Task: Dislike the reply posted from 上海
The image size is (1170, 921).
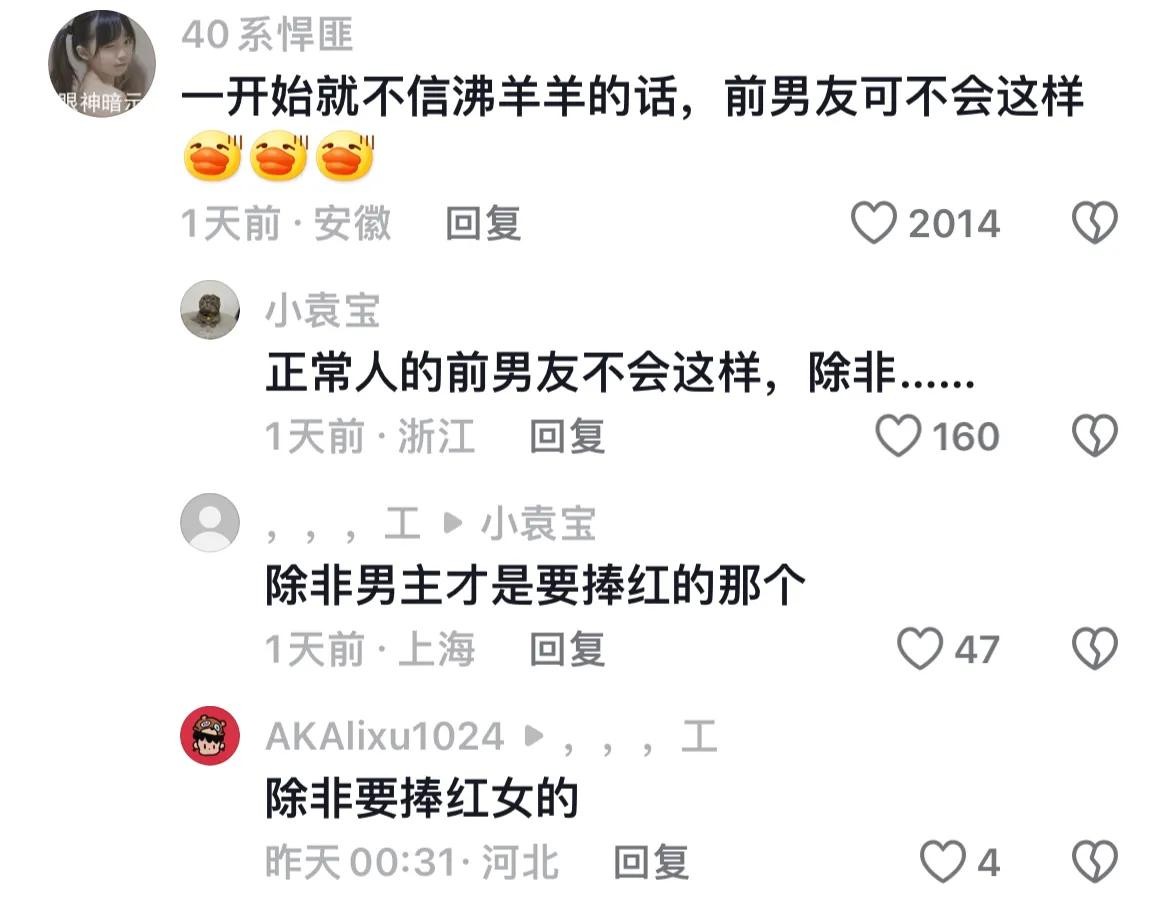Action: pos(1094,649)
